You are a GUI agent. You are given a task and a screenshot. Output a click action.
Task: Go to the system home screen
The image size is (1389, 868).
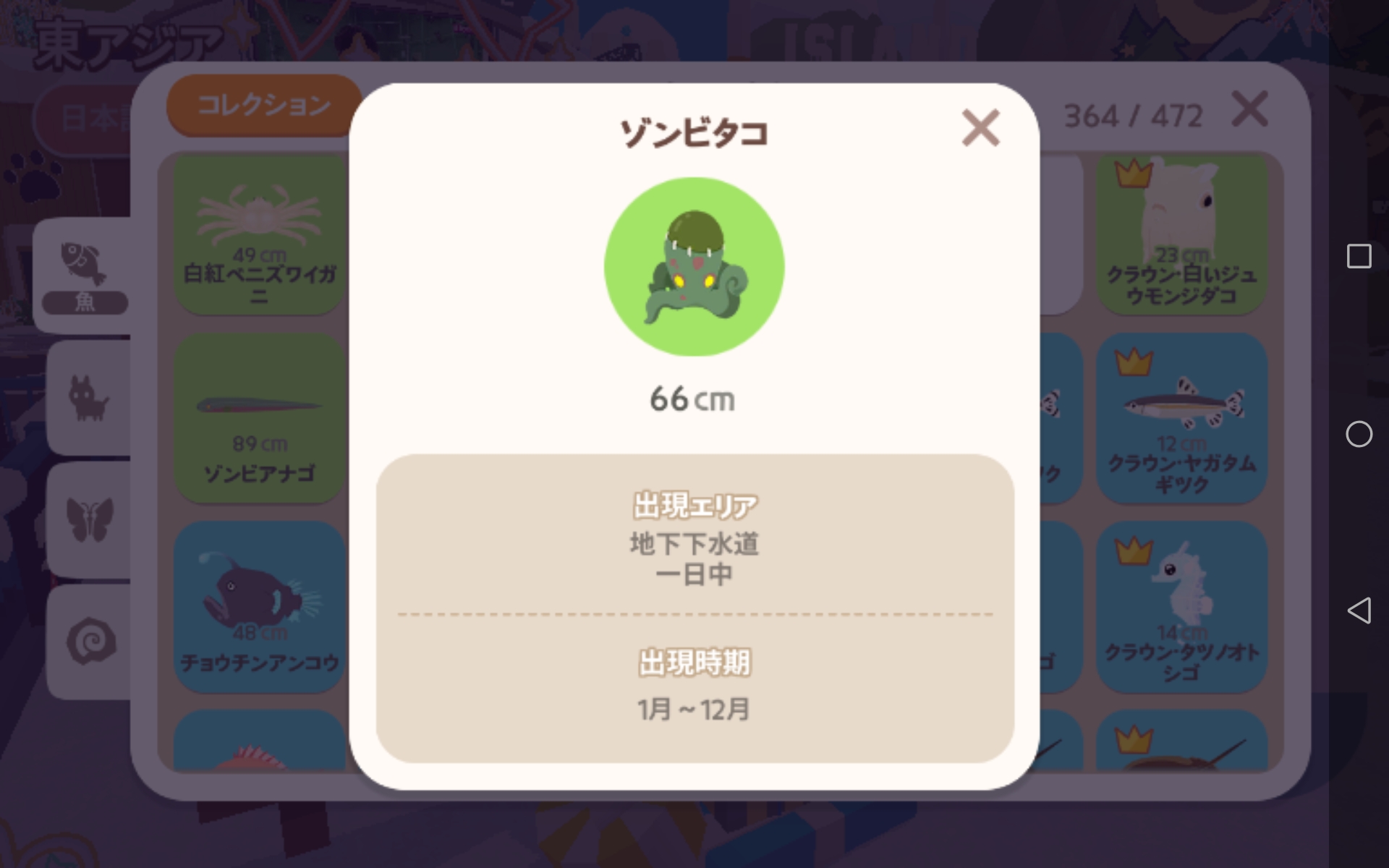coord(1359,434)
